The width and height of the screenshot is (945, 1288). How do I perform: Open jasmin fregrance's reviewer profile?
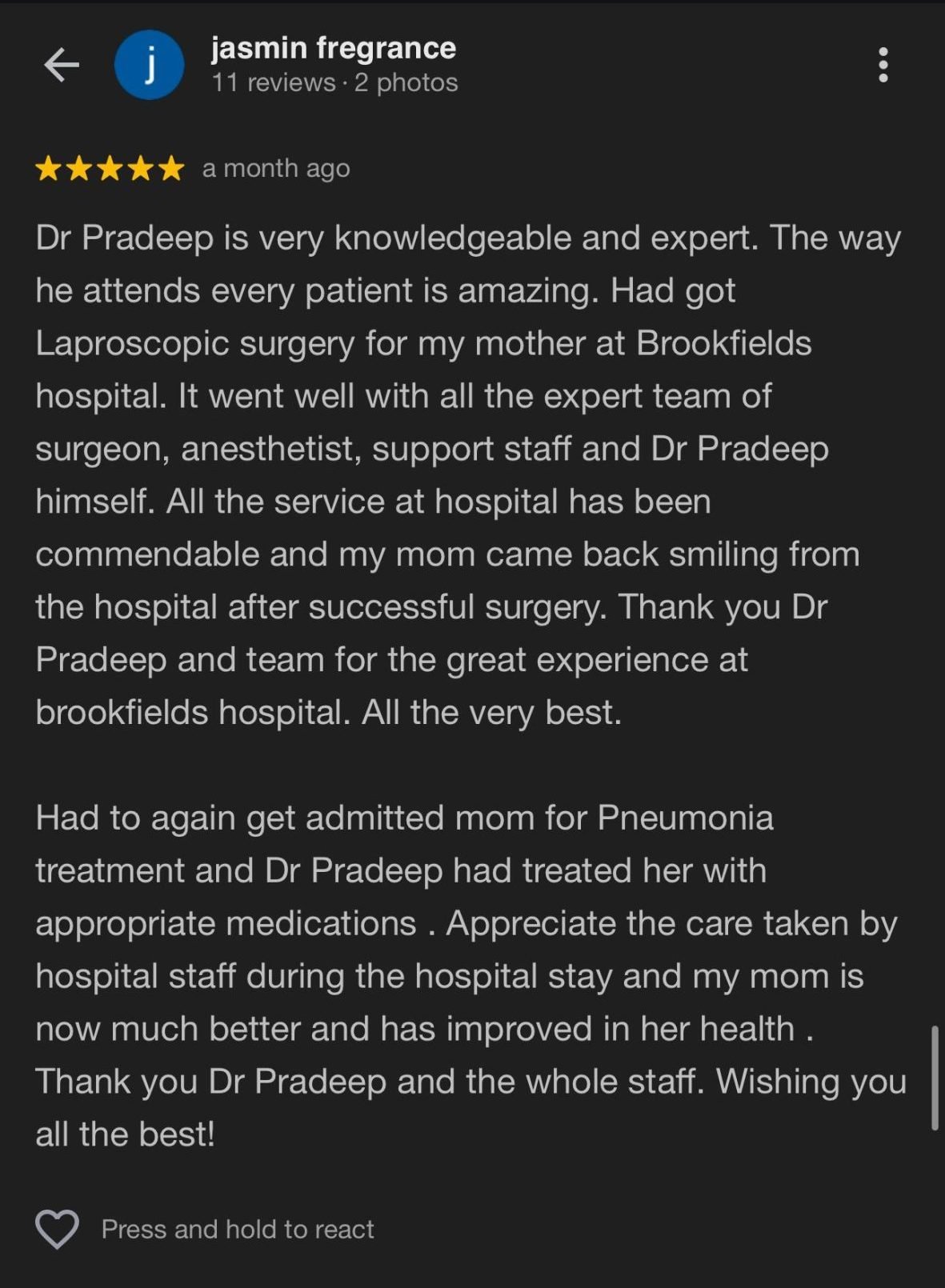click(x=333, y=49)
